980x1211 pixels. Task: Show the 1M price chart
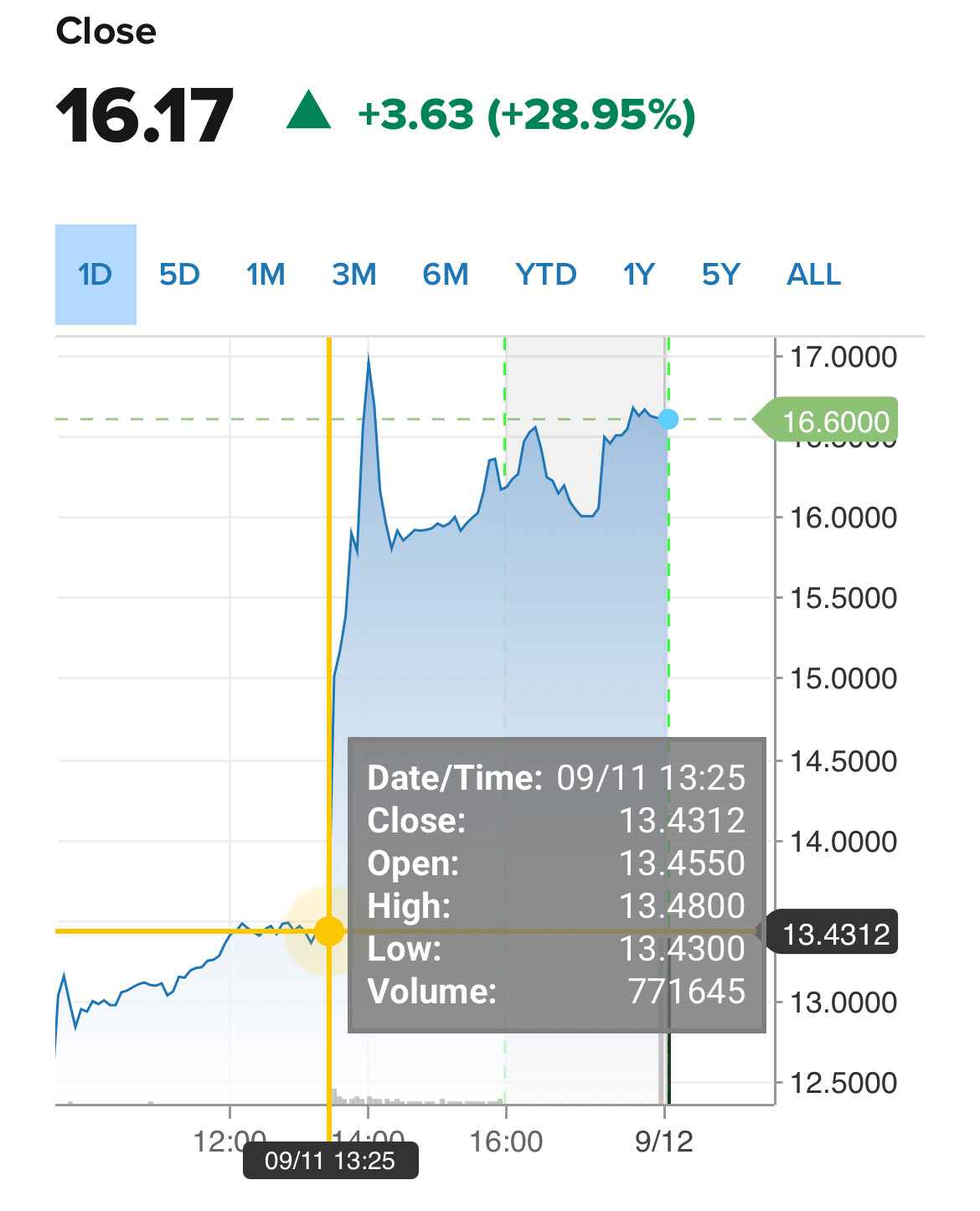point(266,275)
